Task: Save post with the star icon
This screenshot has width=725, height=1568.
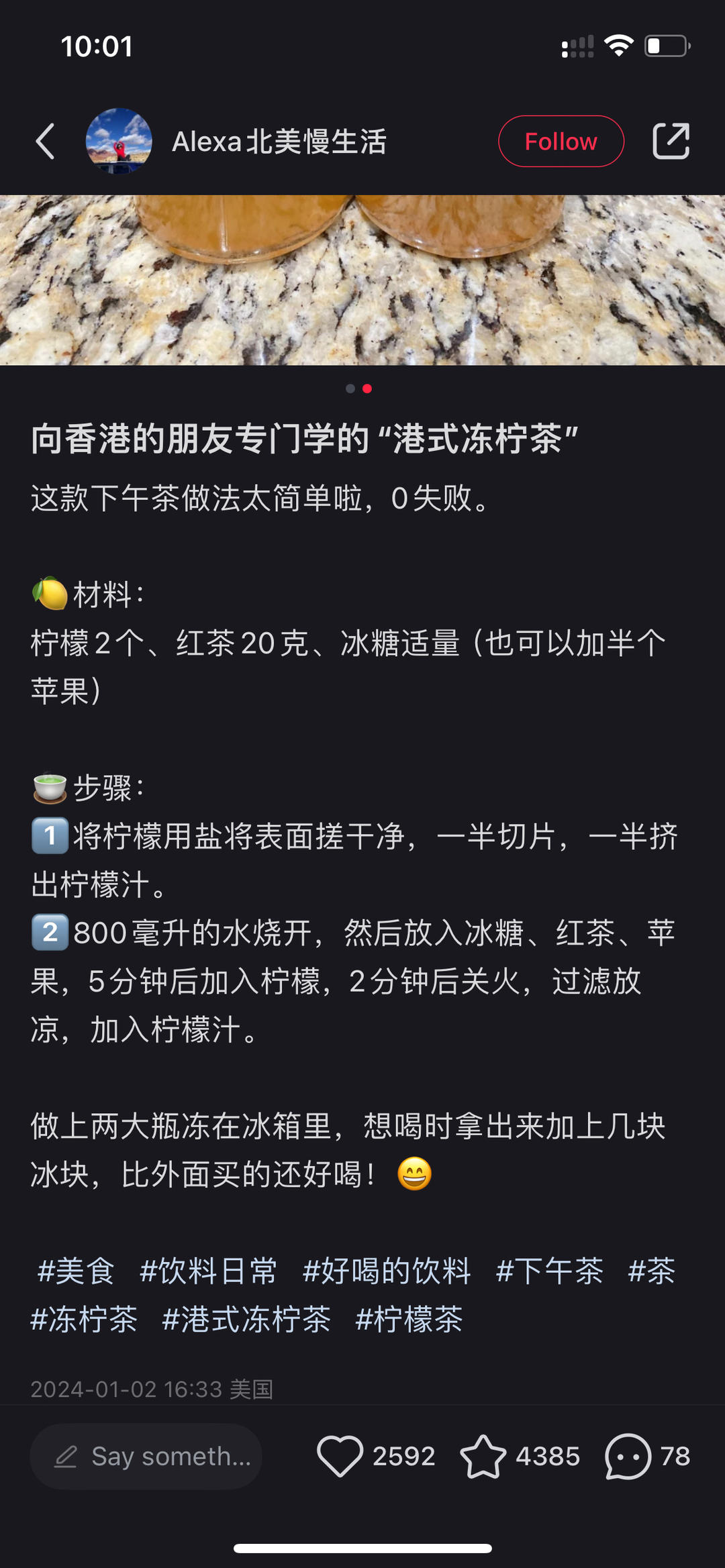Action: pyautogui.click(x=483, y=1456)
